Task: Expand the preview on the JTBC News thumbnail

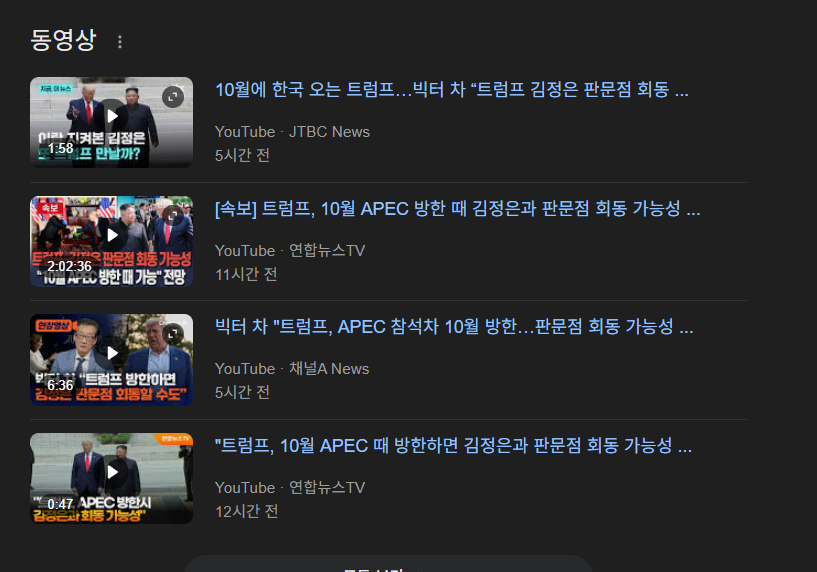Action: click(174, 97)
